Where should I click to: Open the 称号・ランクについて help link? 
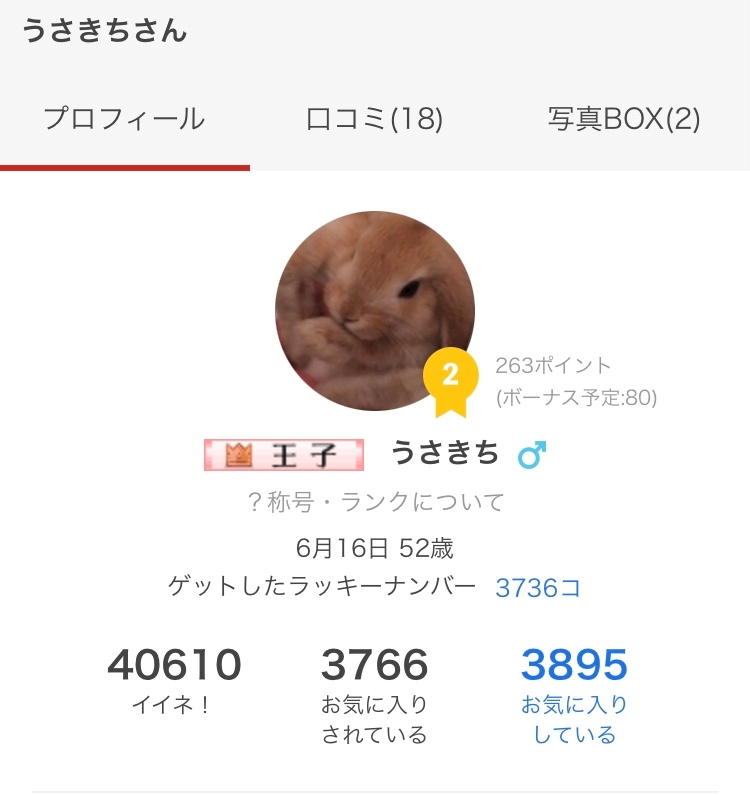(x=375, y=502)
